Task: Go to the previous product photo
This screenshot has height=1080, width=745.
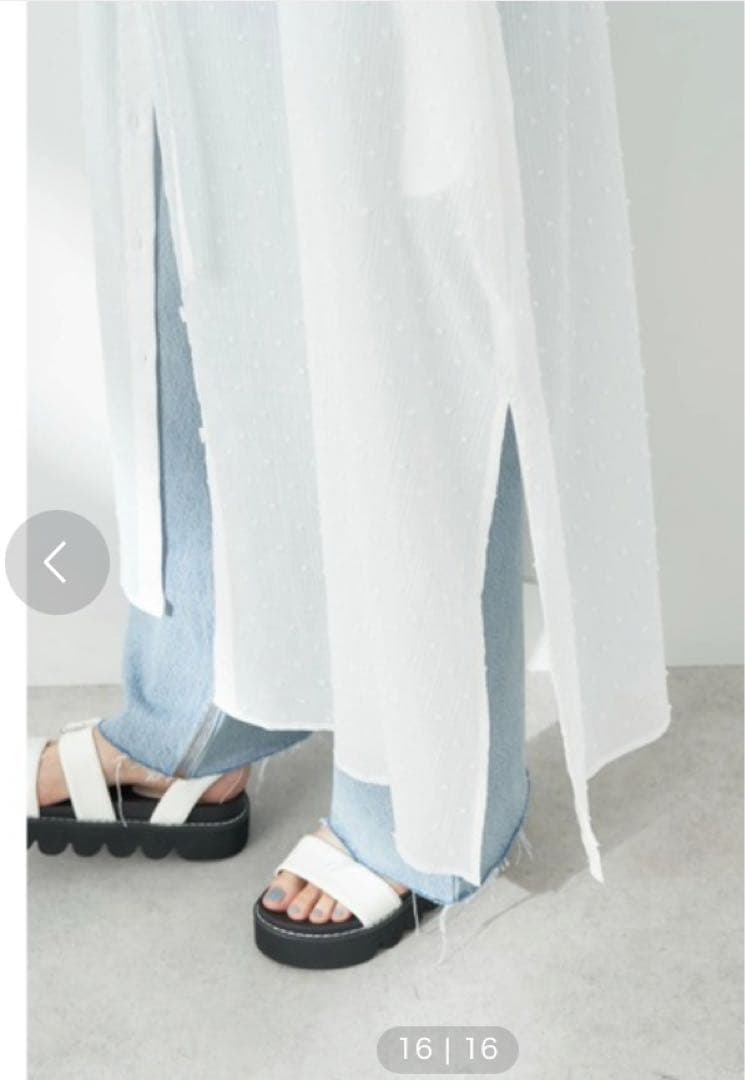Action: (57, 562)
